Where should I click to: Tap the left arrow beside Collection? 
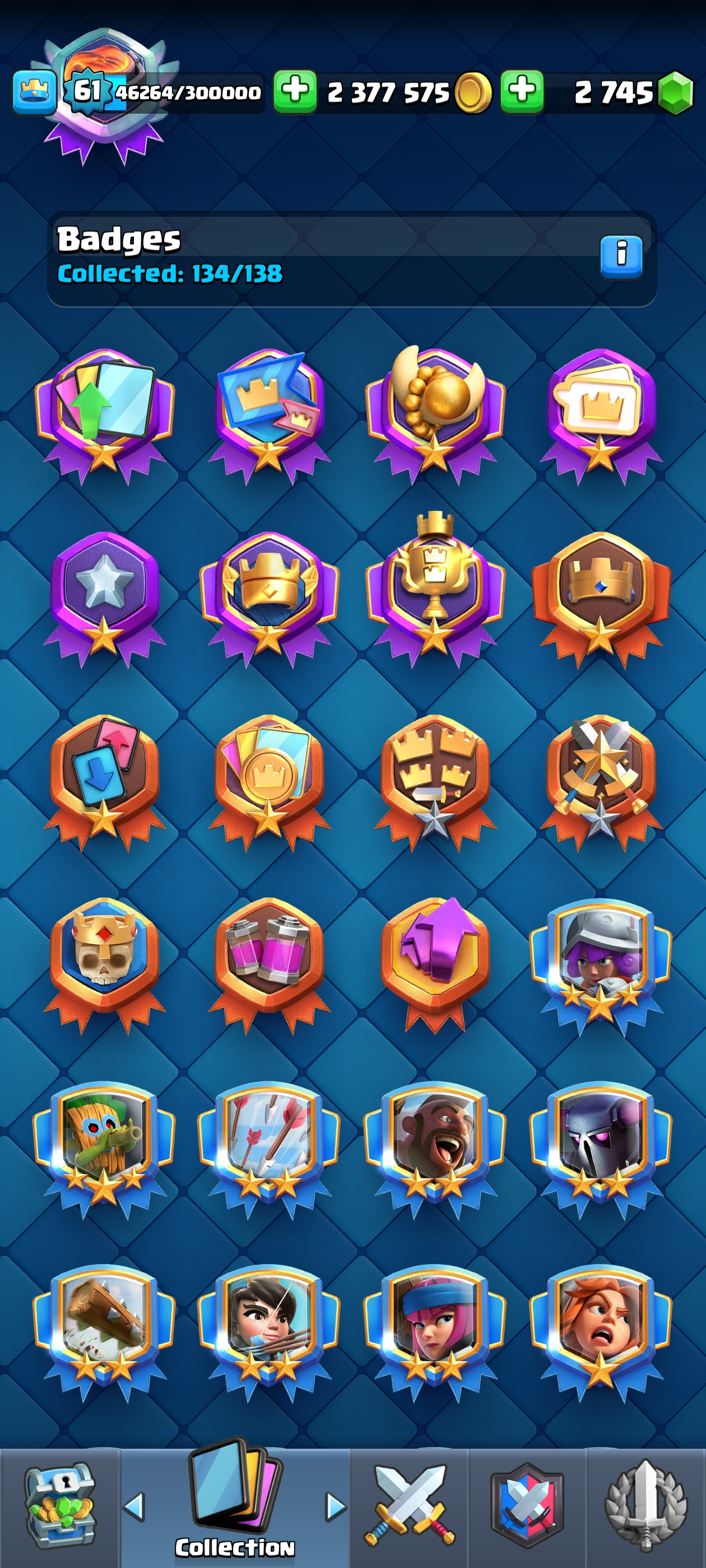[x=134, y=1506]
